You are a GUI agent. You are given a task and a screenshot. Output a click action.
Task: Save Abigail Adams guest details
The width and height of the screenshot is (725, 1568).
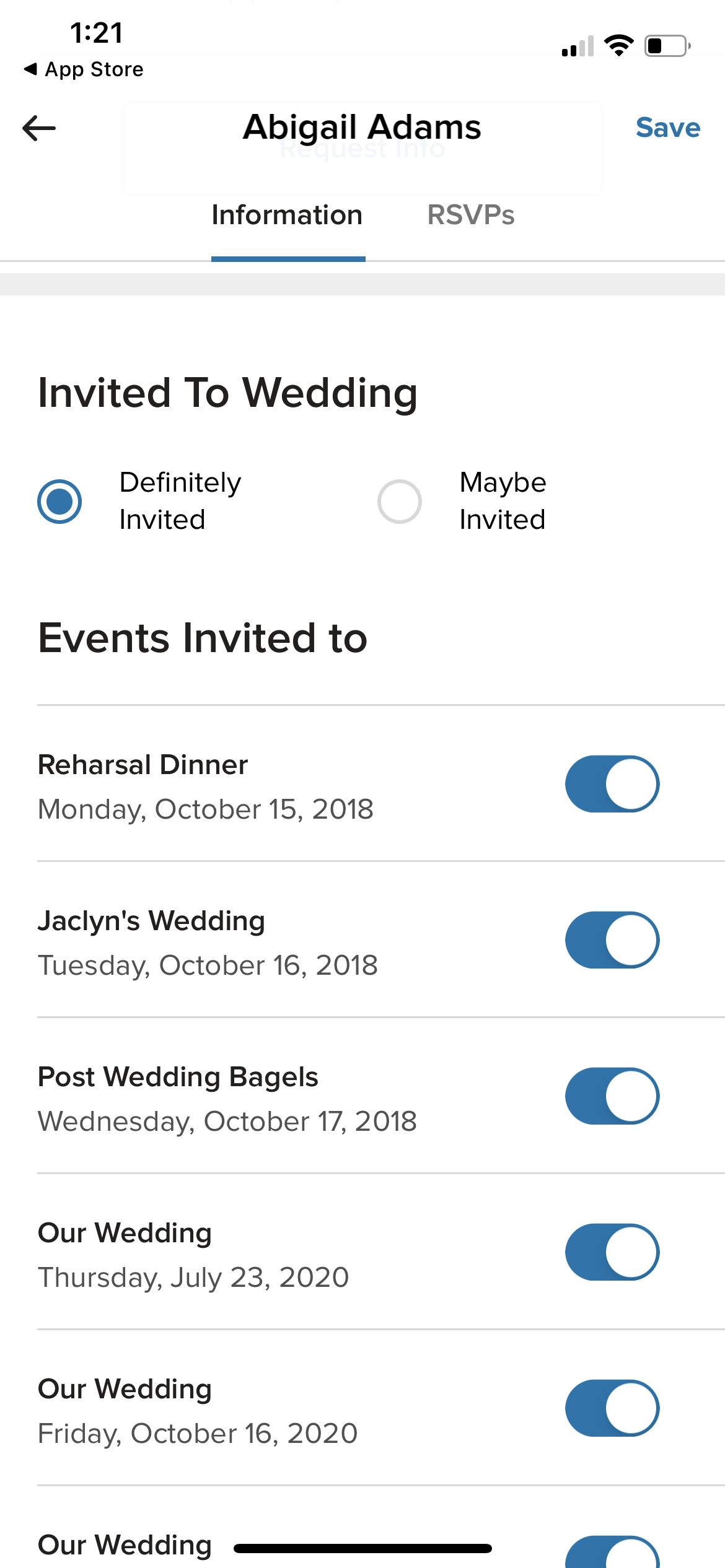pyautogui.click(x=667, y=128)
